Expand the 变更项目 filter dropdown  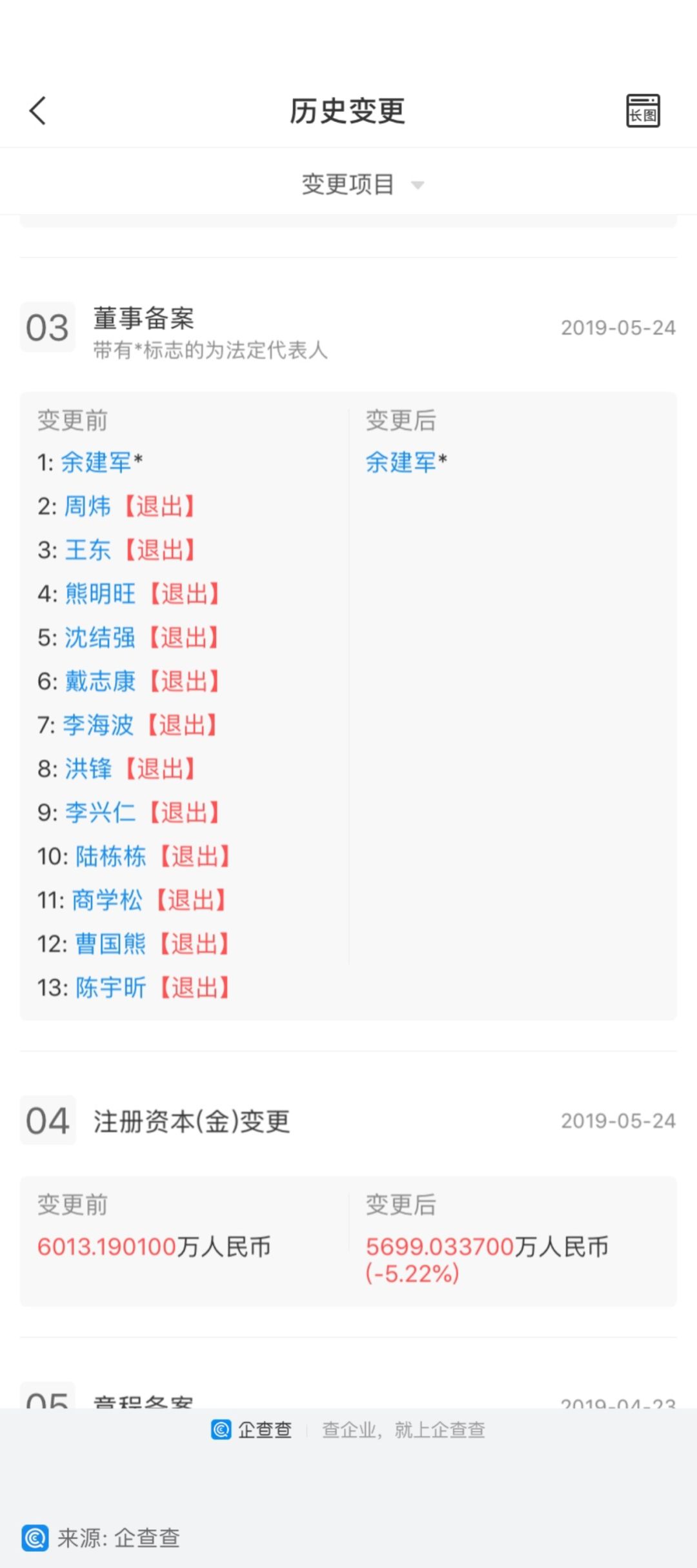(362, 184)
